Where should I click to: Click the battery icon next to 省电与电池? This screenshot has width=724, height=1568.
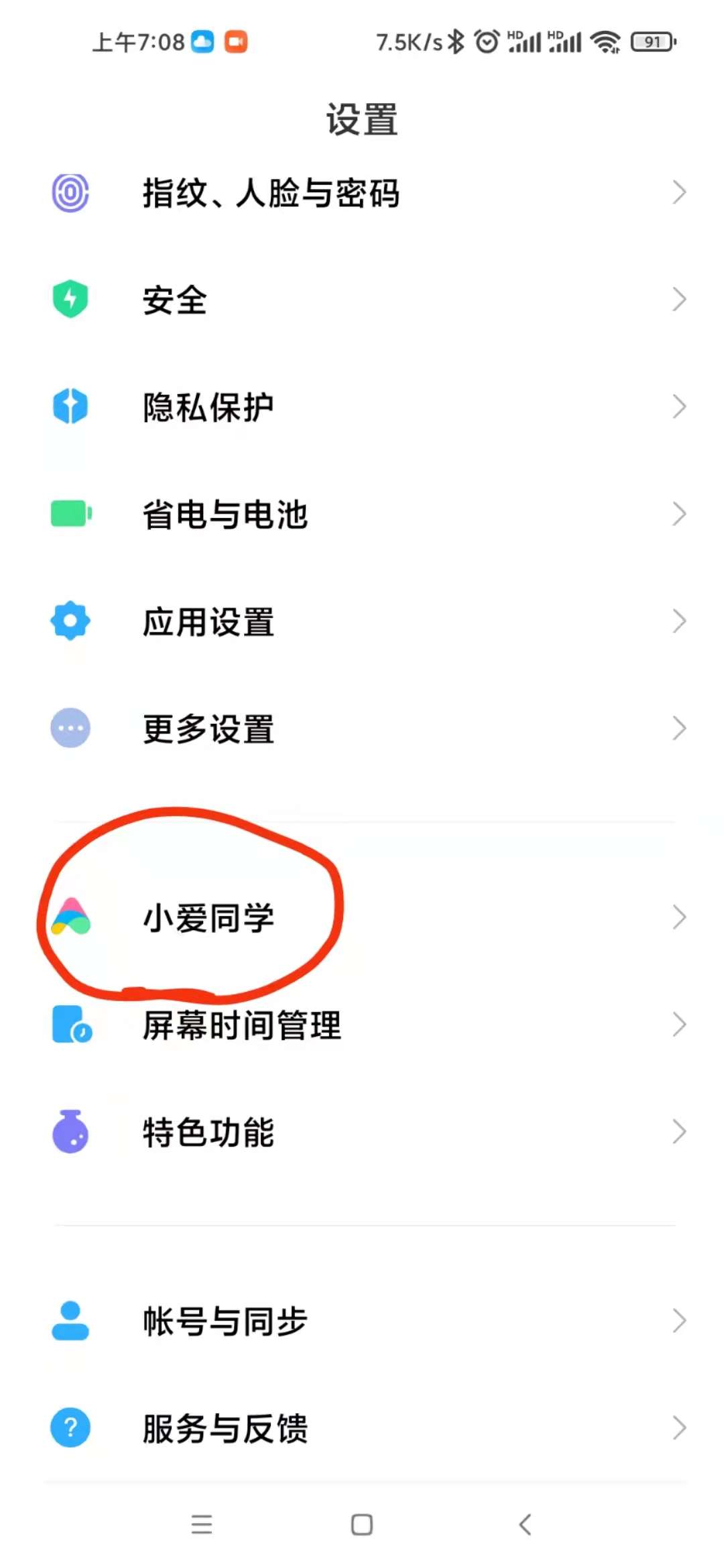coord(70,515)
